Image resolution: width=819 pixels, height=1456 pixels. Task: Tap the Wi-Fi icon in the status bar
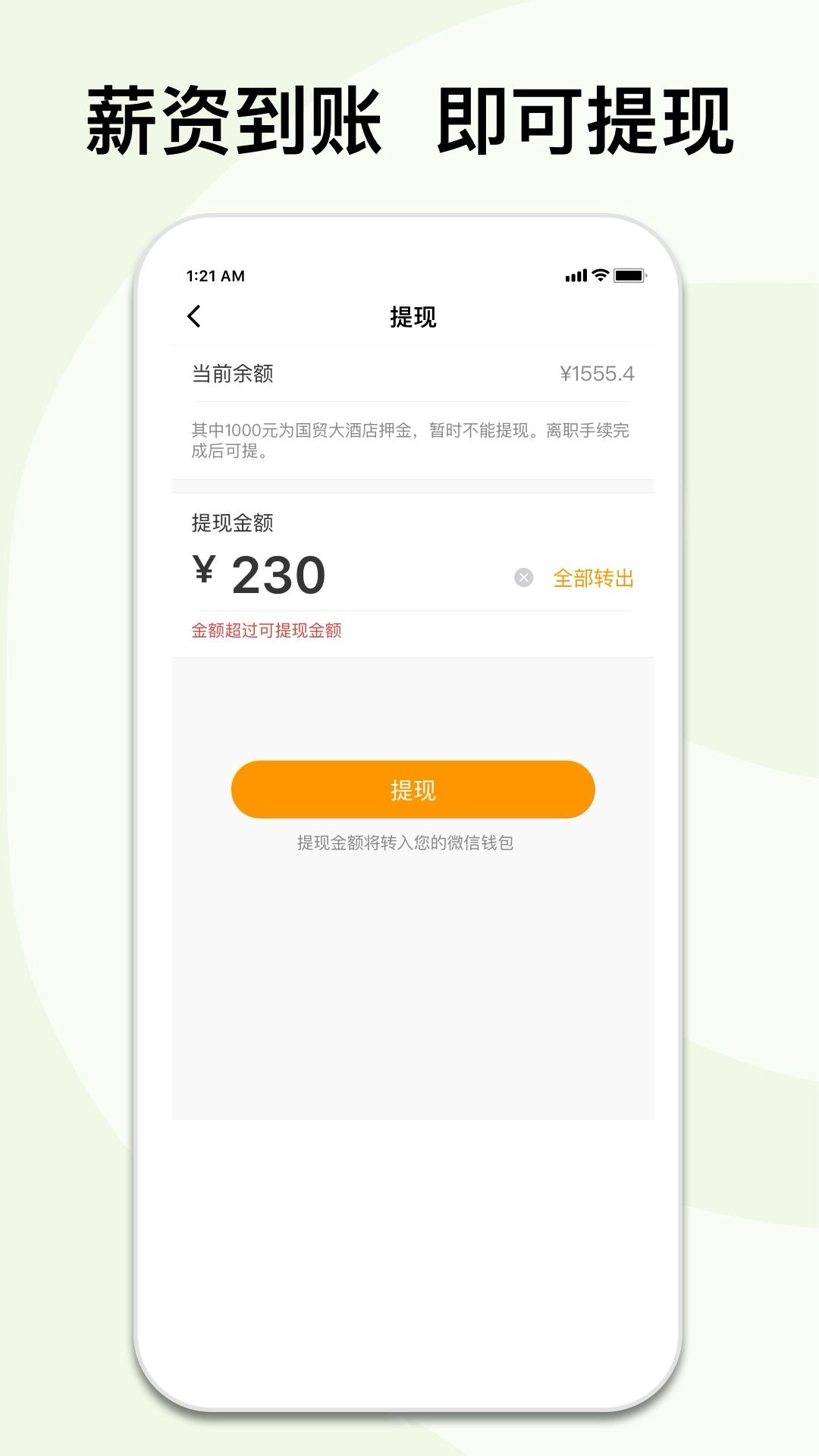point(598,276)
